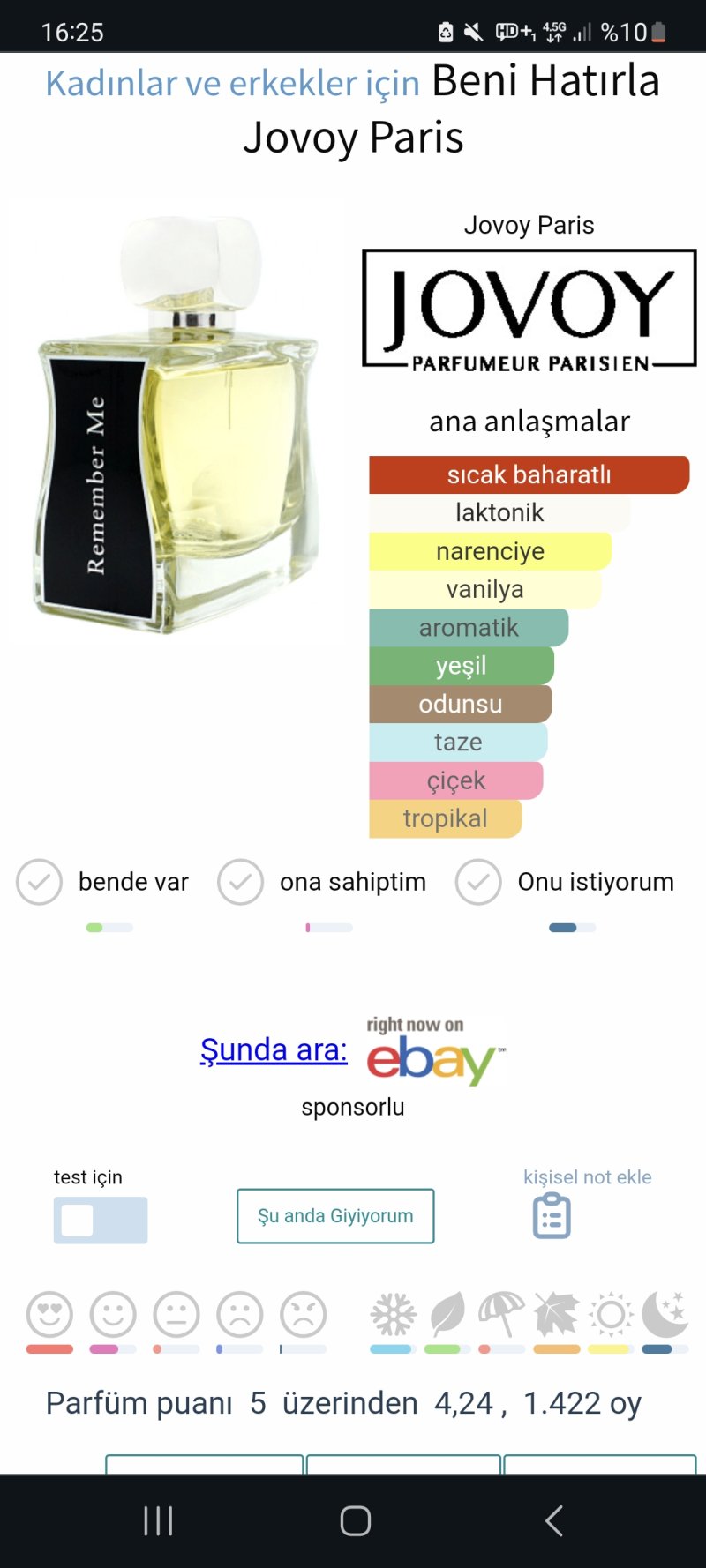Viewport: 706px width, 1568px height.
Task: Vote winter with the snowflake icon
Action: click(393, 1315)
